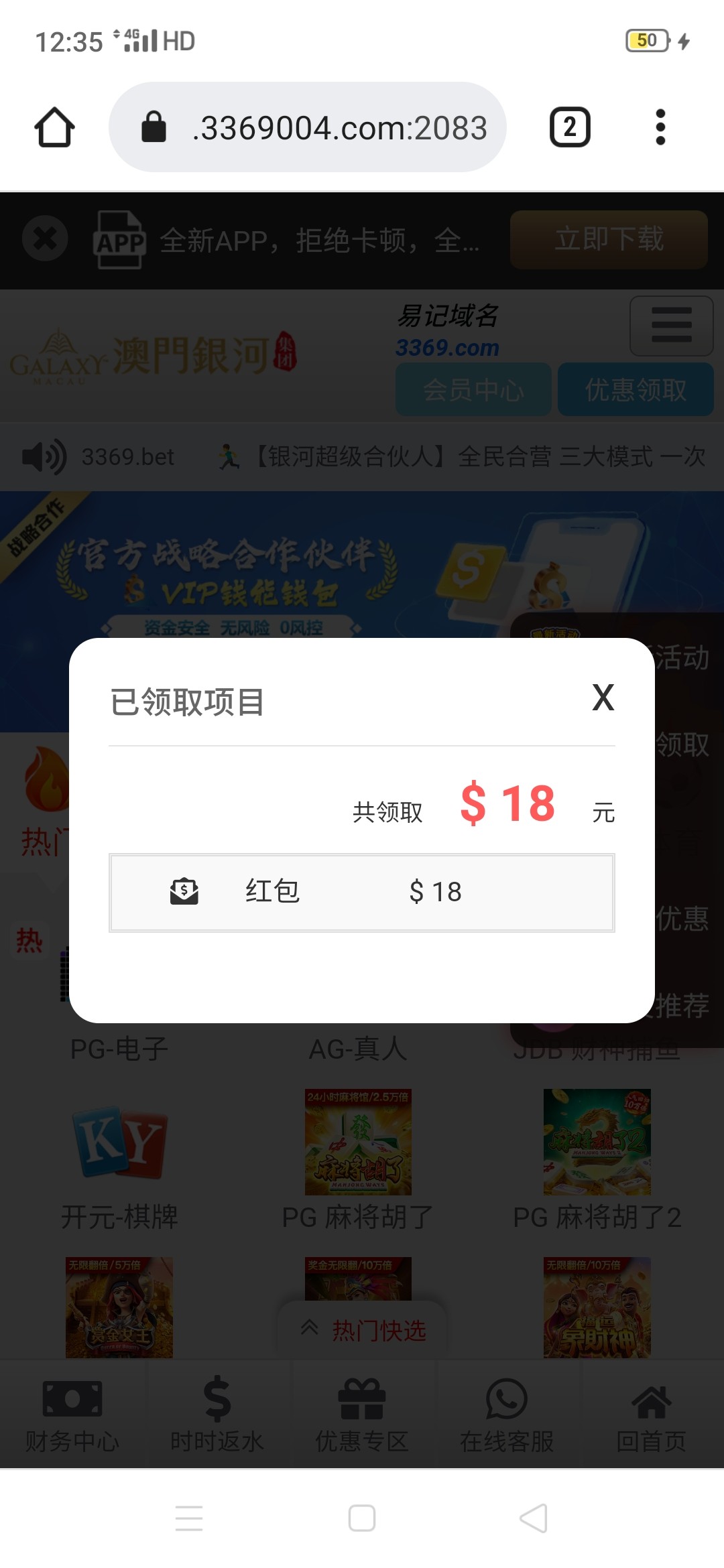This screenshot has height=1568, width=724.
Task: Tap the system back button
Action: (x=534, y=1518)
